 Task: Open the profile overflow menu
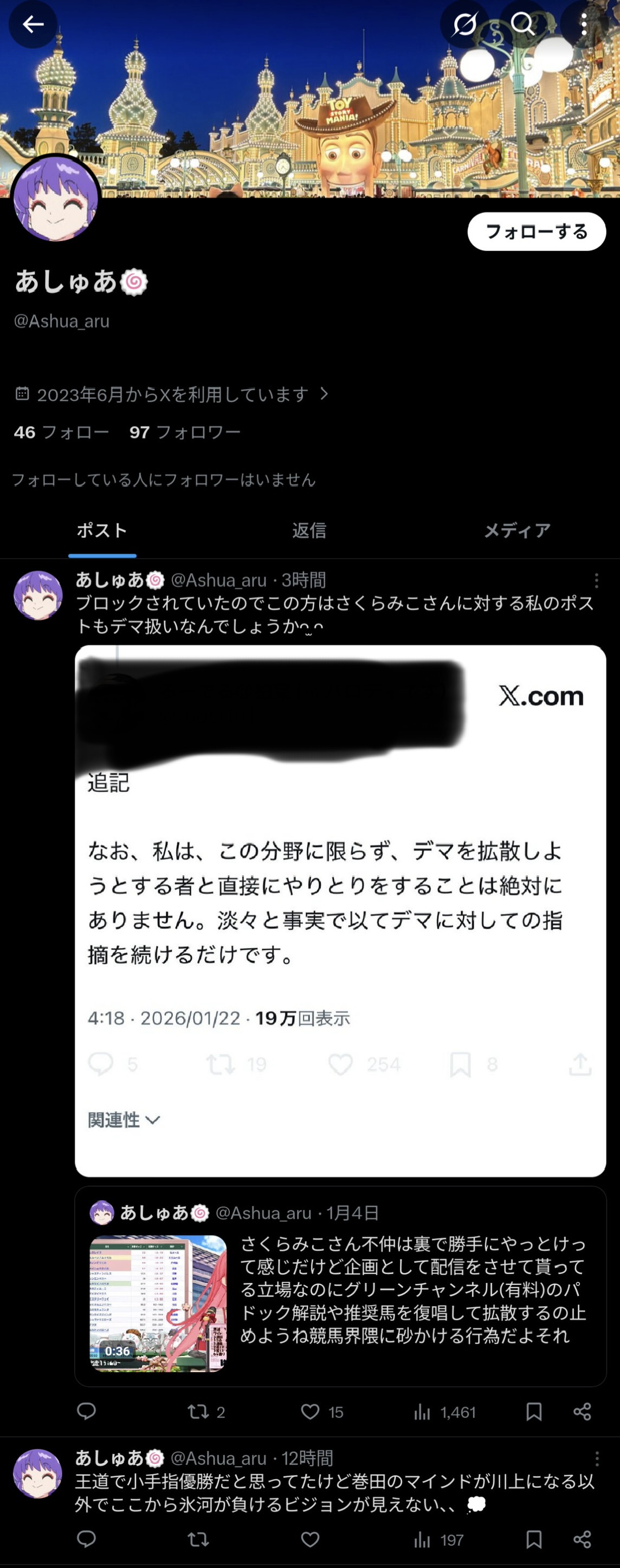click(584, 24)
